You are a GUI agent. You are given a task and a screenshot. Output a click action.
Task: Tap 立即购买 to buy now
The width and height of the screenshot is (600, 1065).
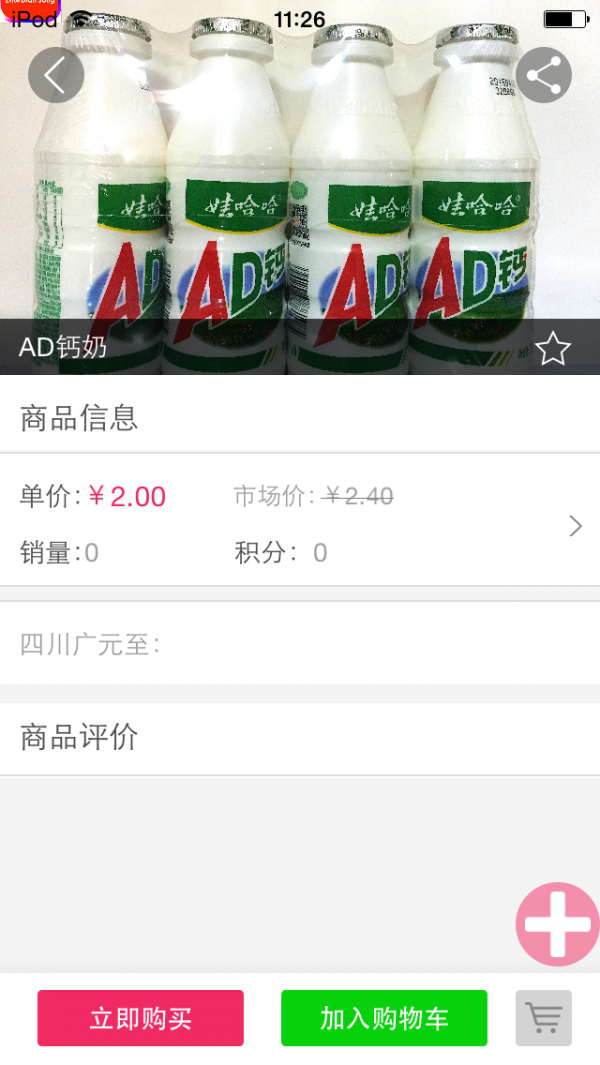pos(141,1018)
